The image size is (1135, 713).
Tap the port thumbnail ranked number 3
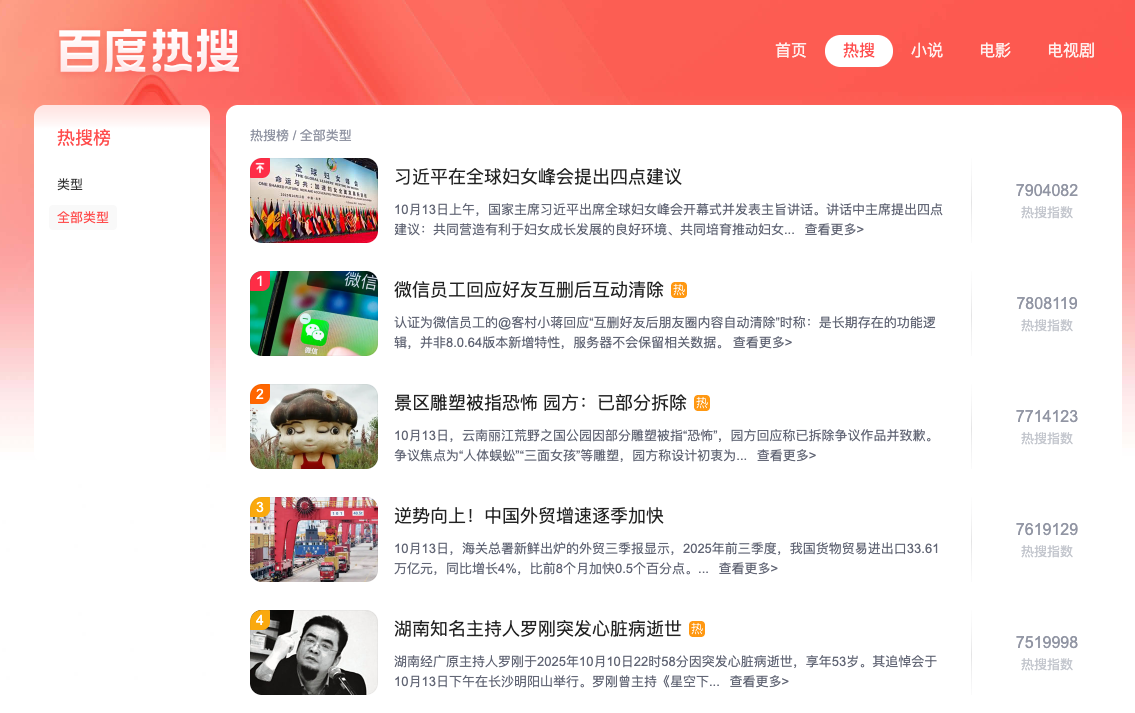point(314,539)
